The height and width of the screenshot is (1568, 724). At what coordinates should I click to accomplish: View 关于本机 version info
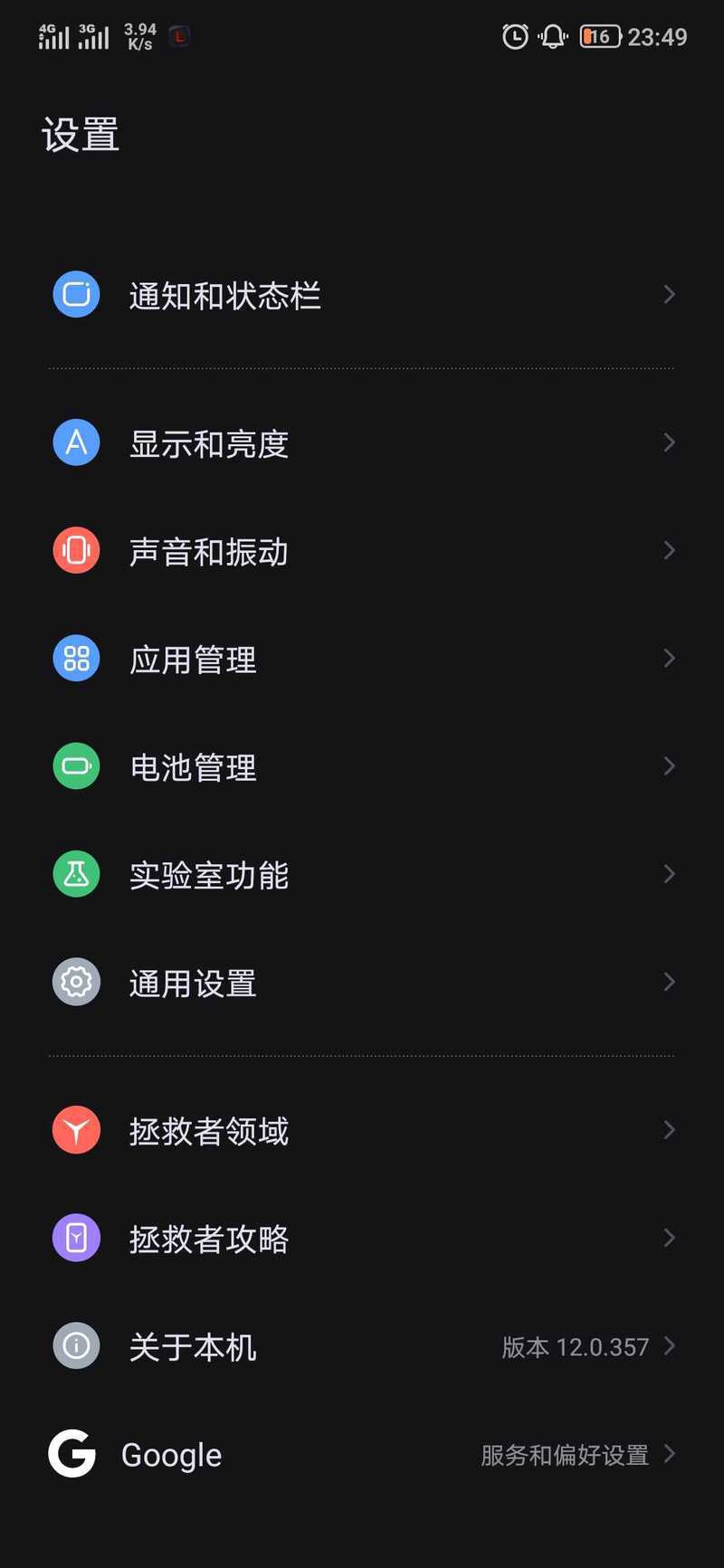pos(362,1346)
